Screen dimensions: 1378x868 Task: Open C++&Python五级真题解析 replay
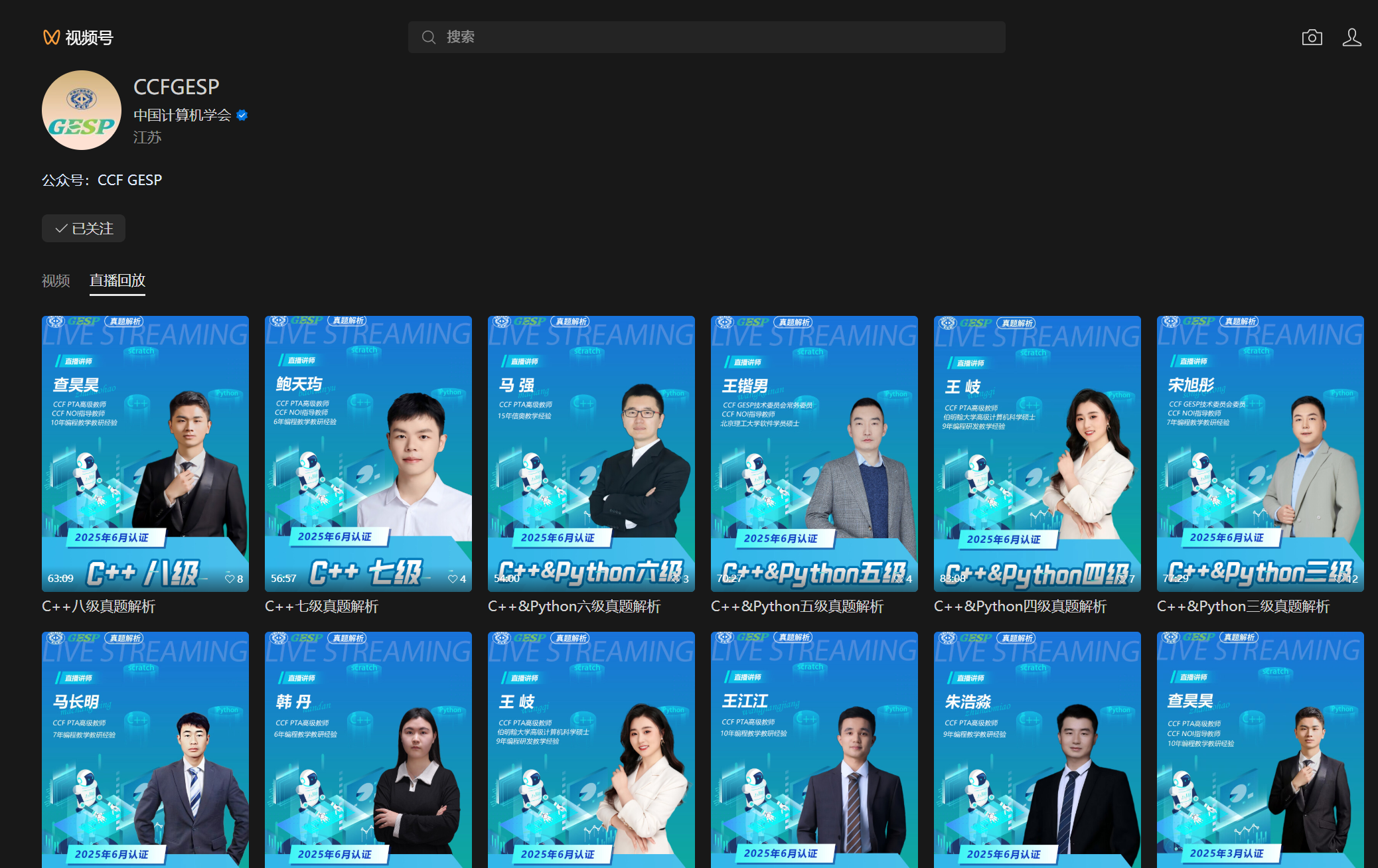814,453
